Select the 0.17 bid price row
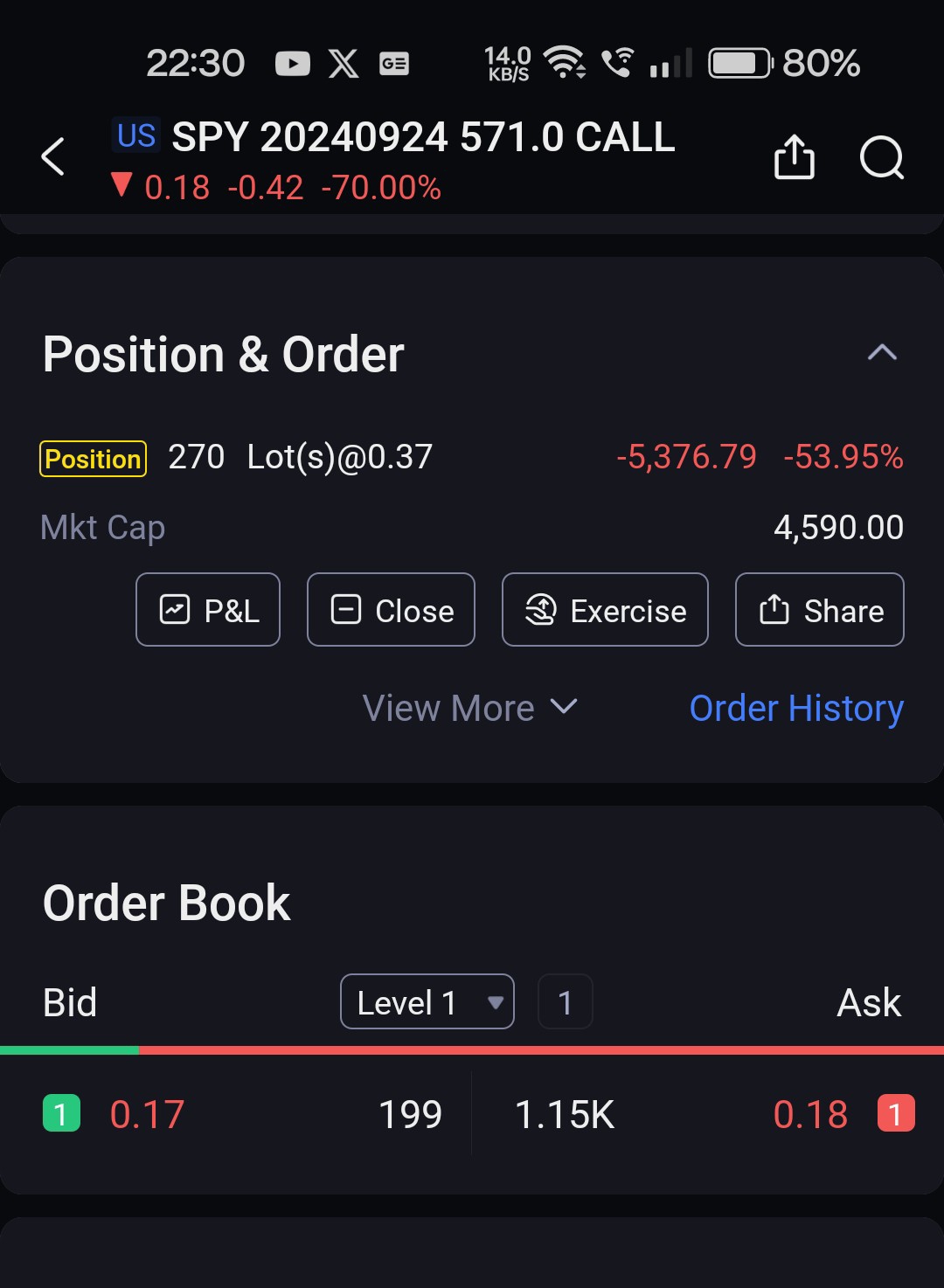The height and width of the screenshot is (1288, 944). coord(236,1114)
